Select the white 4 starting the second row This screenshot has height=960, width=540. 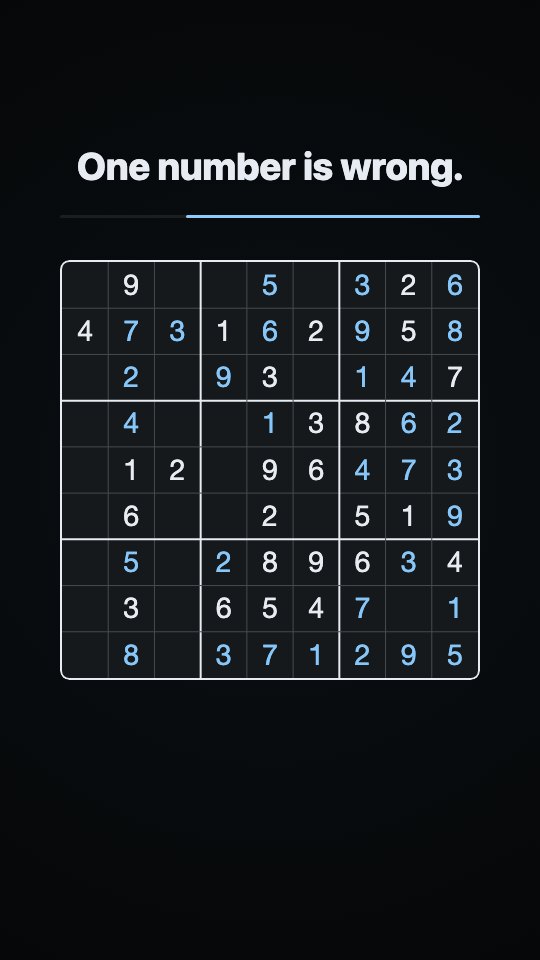point(84,331)
